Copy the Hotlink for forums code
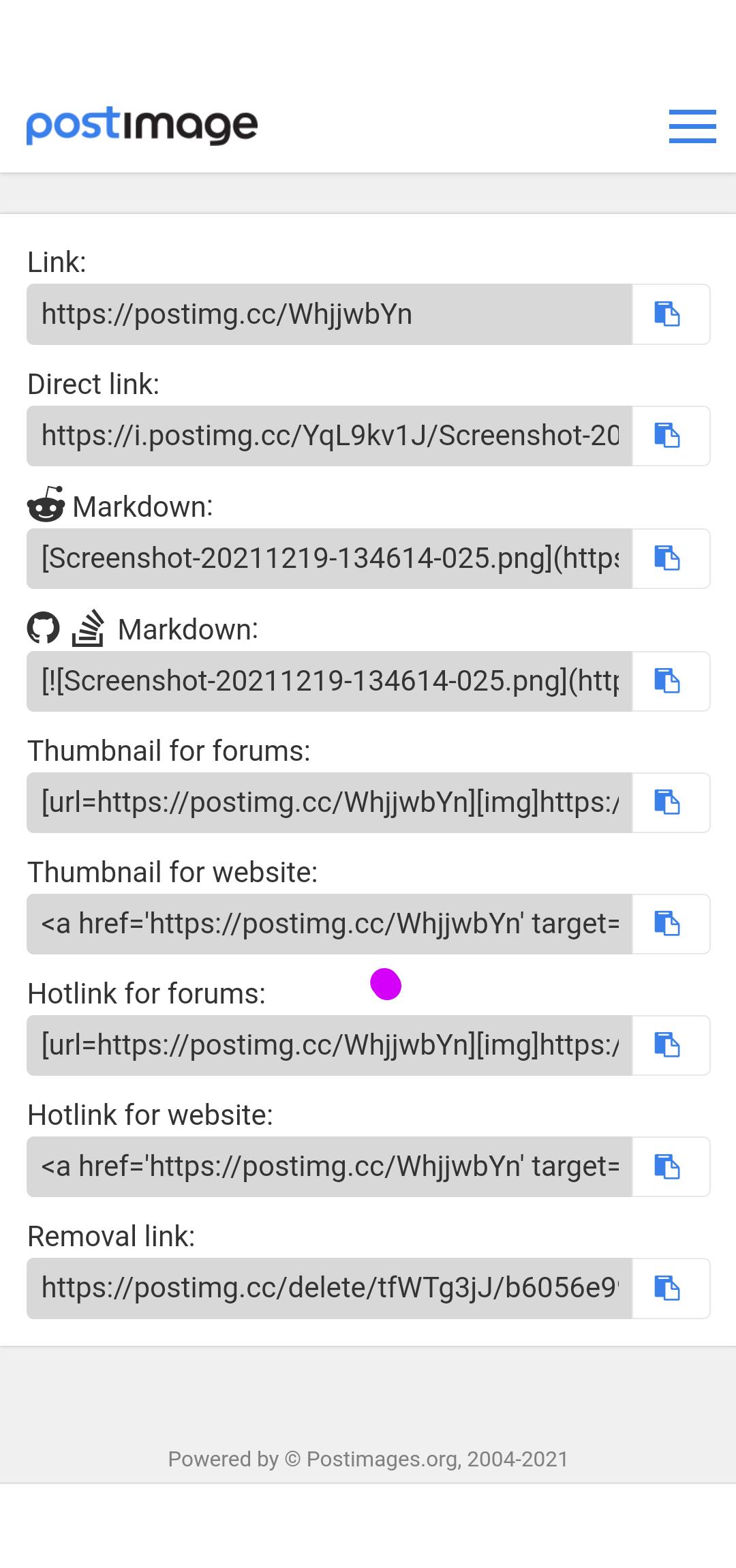The width and height of the screenshot is (736, 1568). (x=671, y=1045)
